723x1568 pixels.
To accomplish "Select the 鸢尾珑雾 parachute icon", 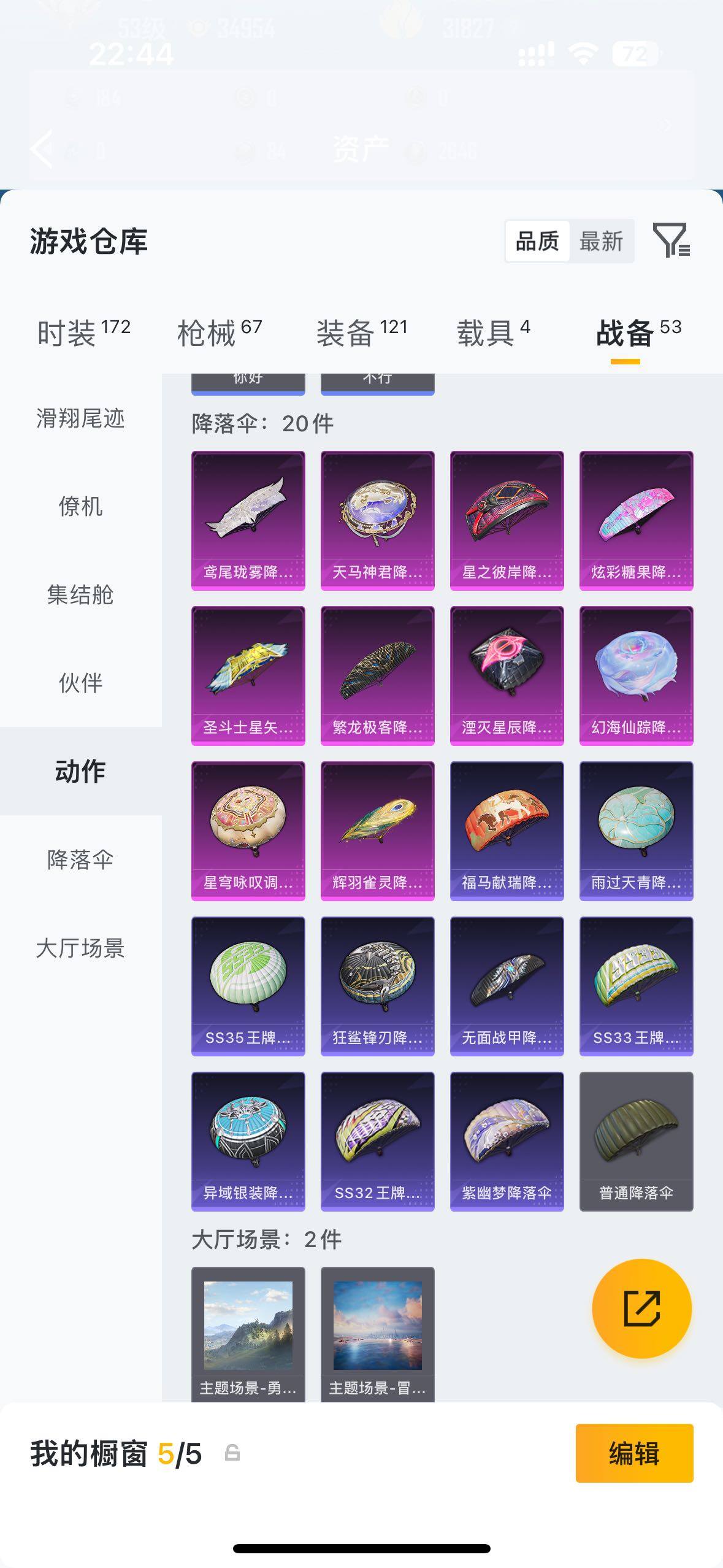I will 248,518.
